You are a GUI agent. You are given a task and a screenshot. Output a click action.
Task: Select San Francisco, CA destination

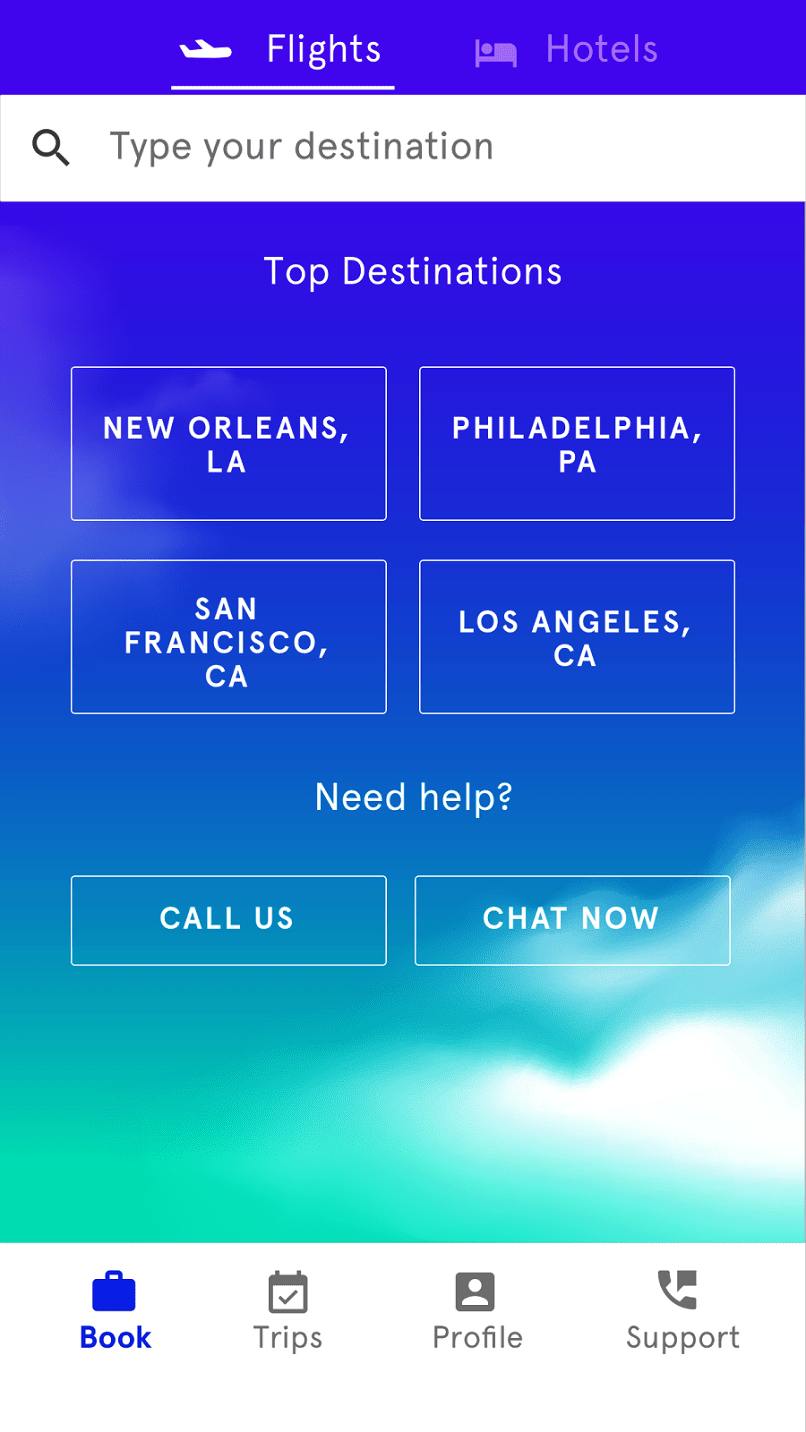[x=228, y=637]
